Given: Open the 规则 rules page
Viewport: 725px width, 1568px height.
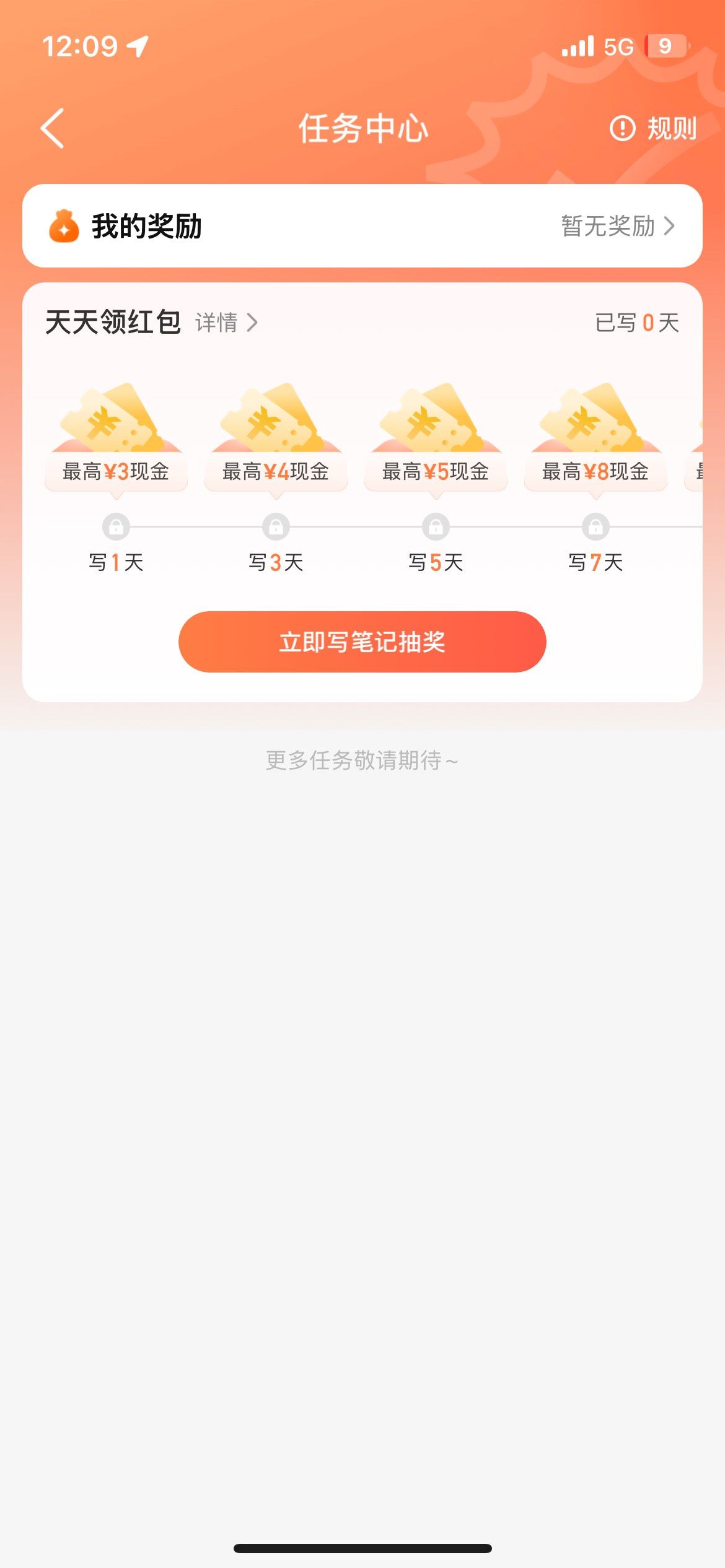Looking at the screenshot, I should [x=654, y=129].
